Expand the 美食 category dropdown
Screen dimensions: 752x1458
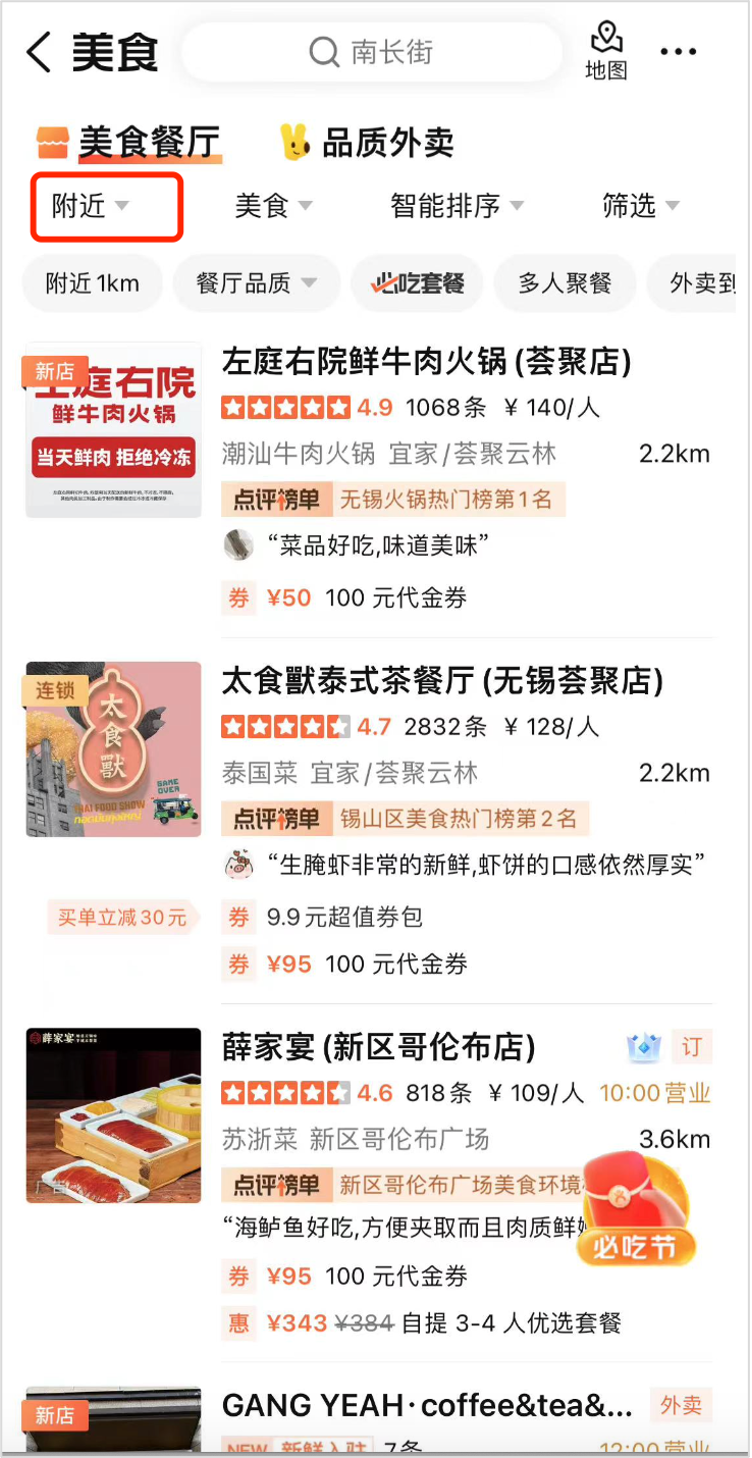(x=273, y=206)
